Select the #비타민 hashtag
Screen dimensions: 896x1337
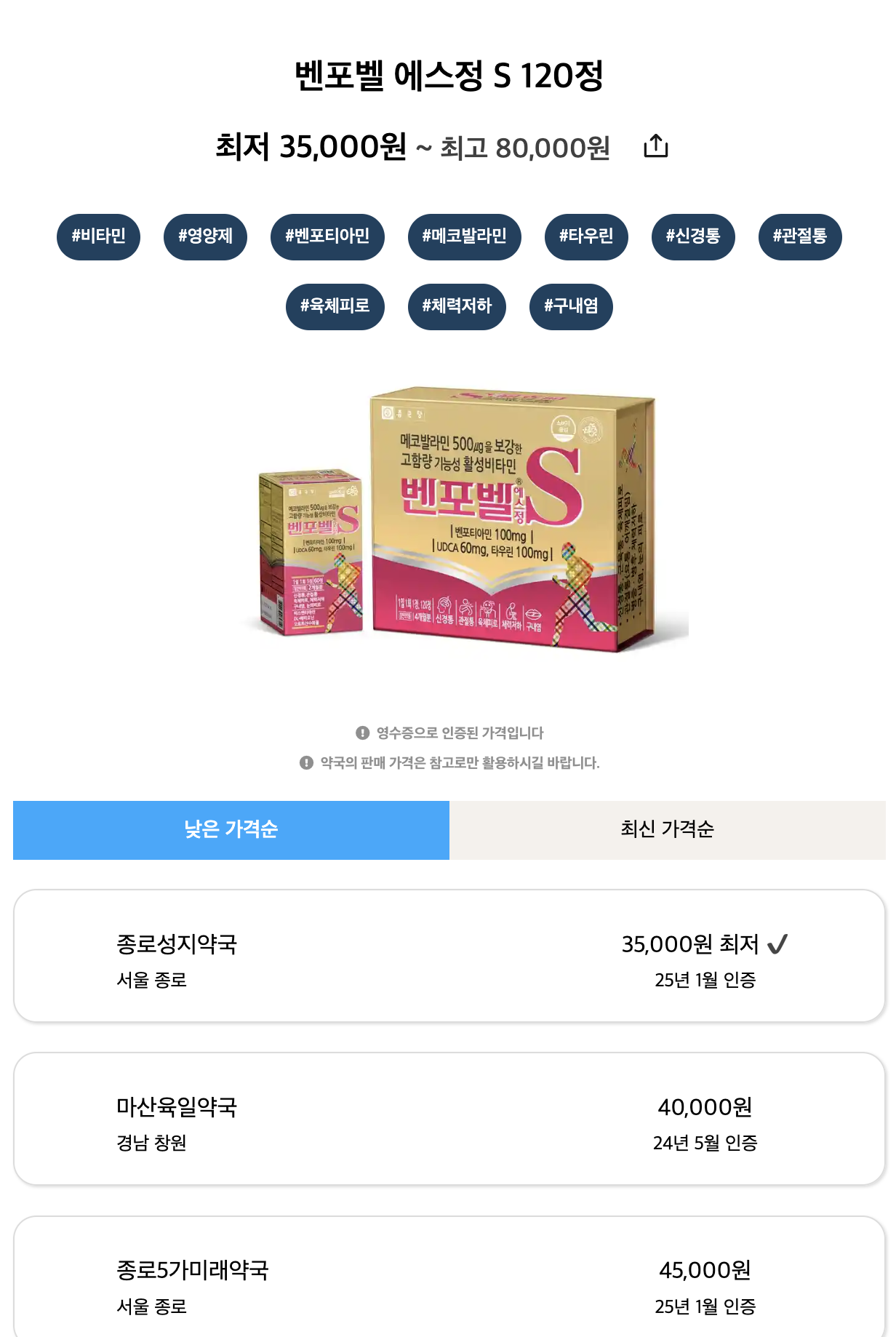(x=99, y=236)
